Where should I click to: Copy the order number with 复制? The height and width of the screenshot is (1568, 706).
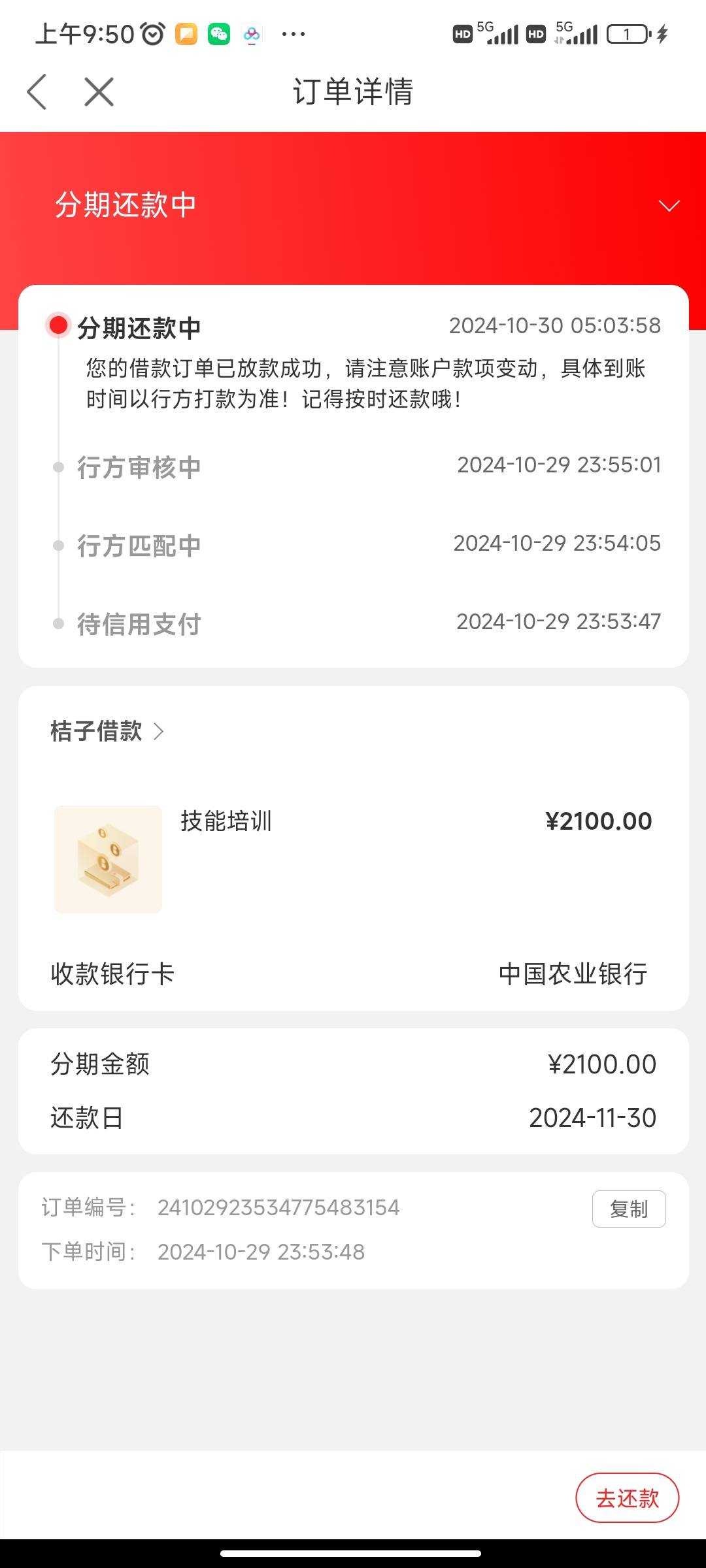[x=629, y=1209]
